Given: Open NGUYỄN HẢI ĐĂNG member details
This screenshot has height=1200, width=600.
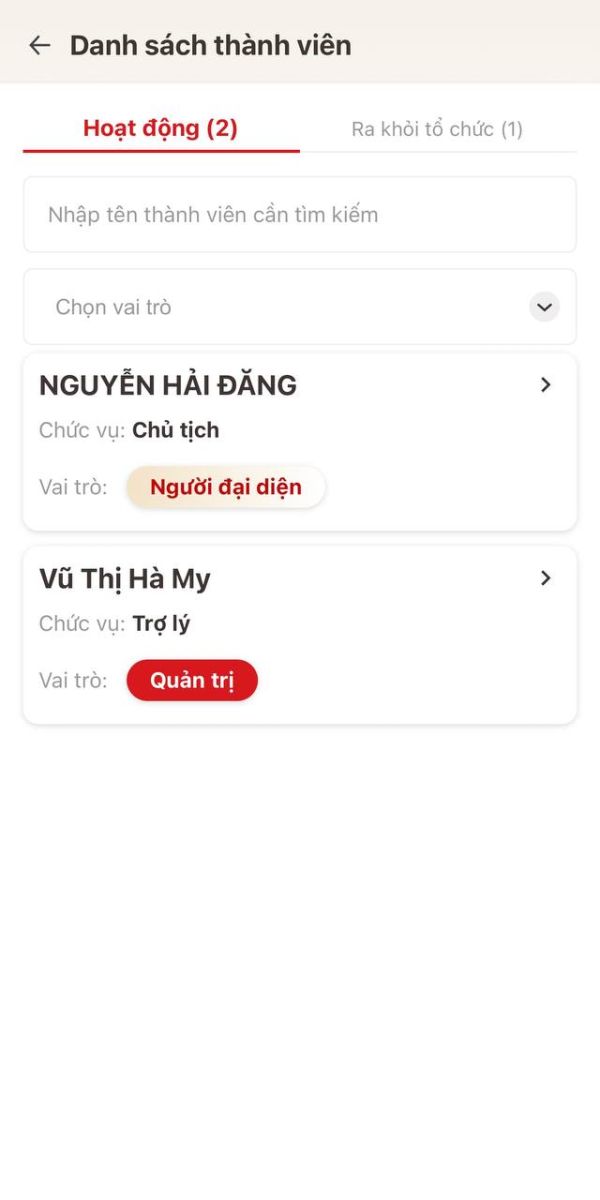Looking at the screenshot, I should [545, 385].
